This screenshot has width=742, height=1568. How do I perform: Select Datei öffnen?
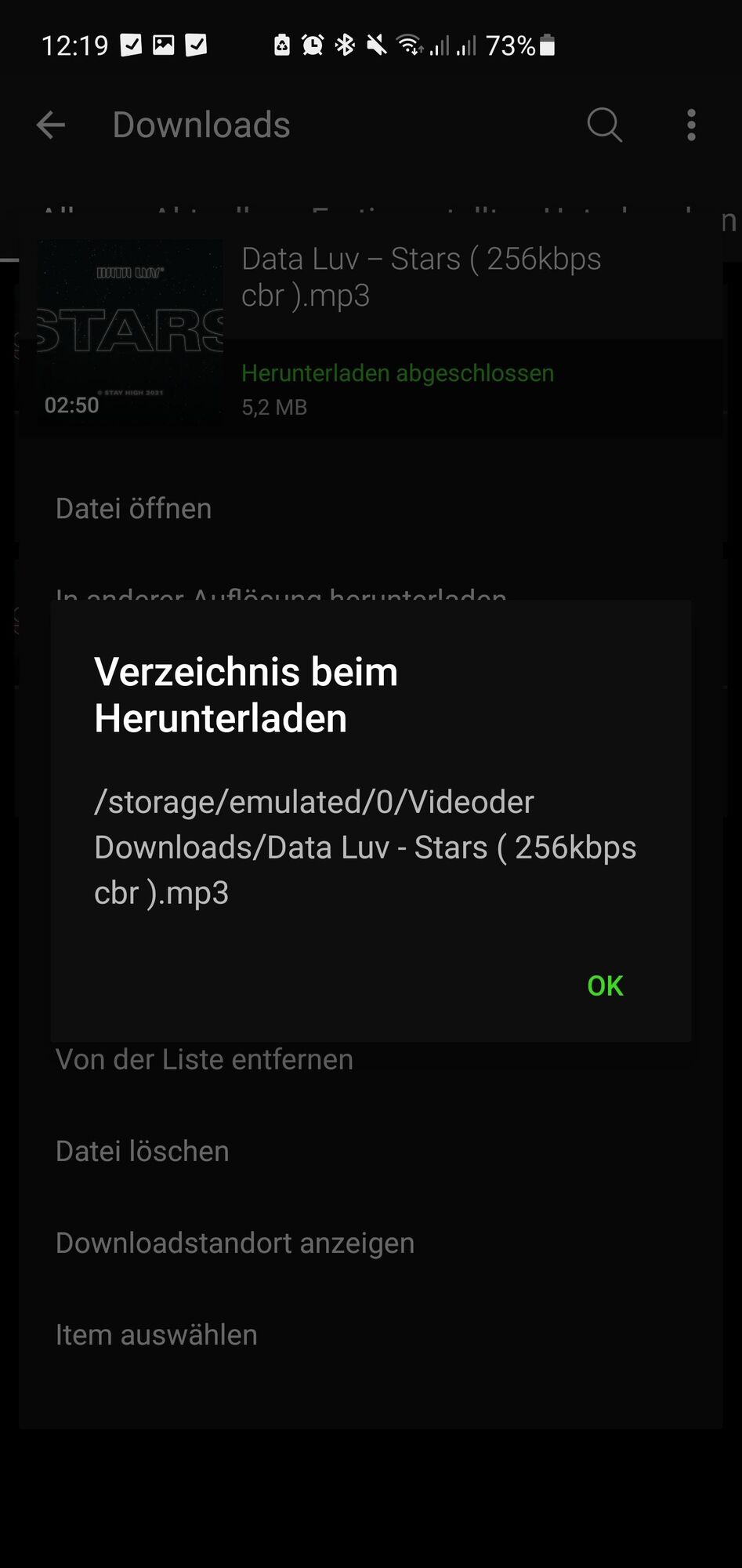134,509
